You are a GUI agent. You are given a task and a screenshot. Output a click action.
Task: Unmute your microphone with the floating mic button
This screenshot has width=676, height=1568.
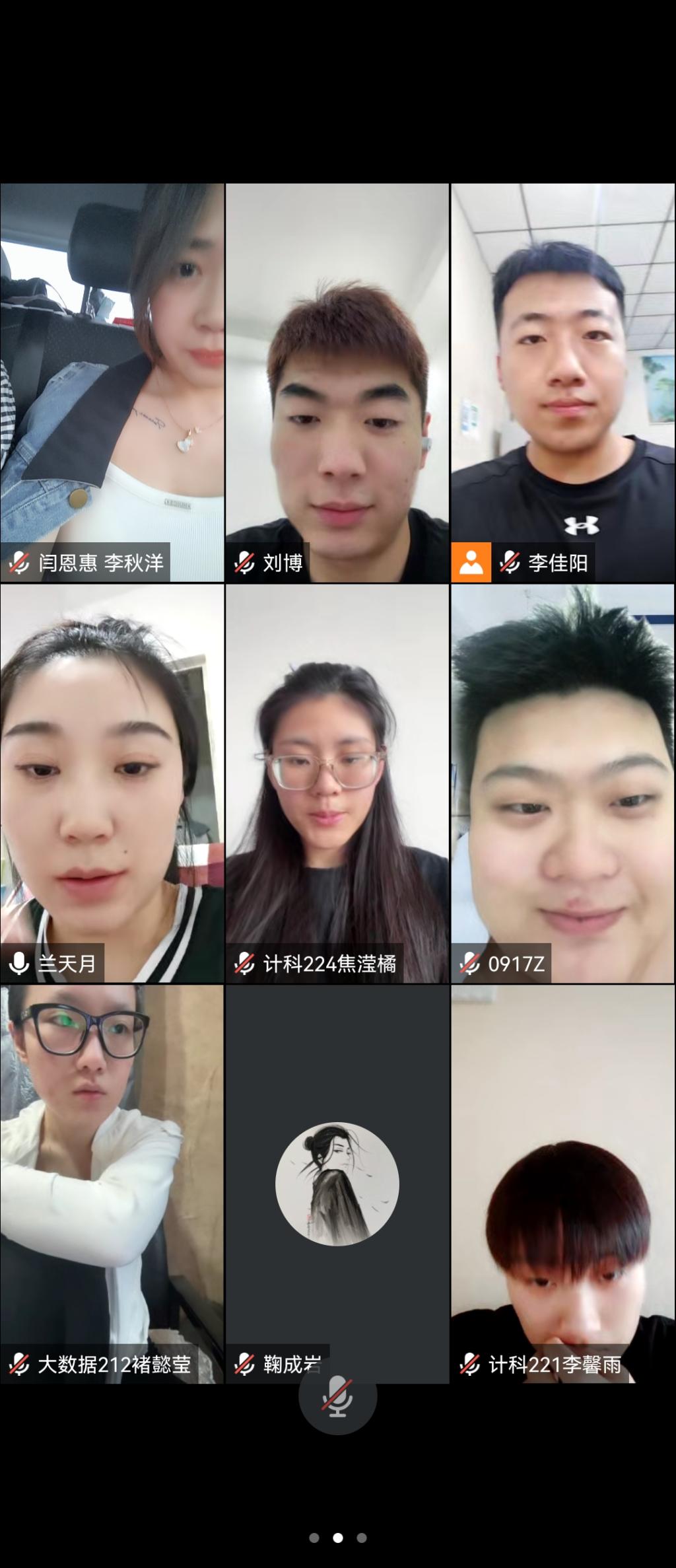click(337, 1396)
